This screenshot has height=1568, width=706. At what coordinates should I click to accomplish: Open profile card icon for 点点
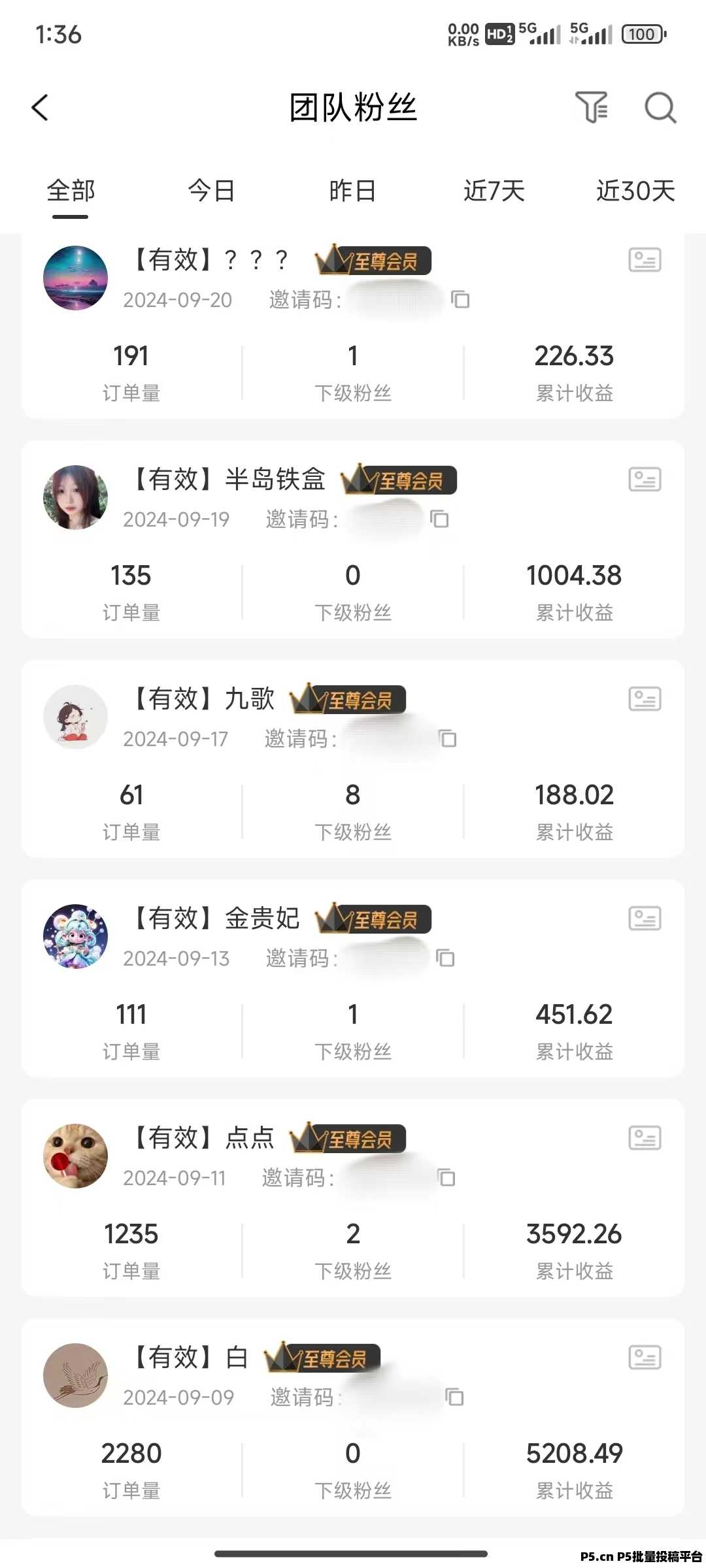[645, 1138]
